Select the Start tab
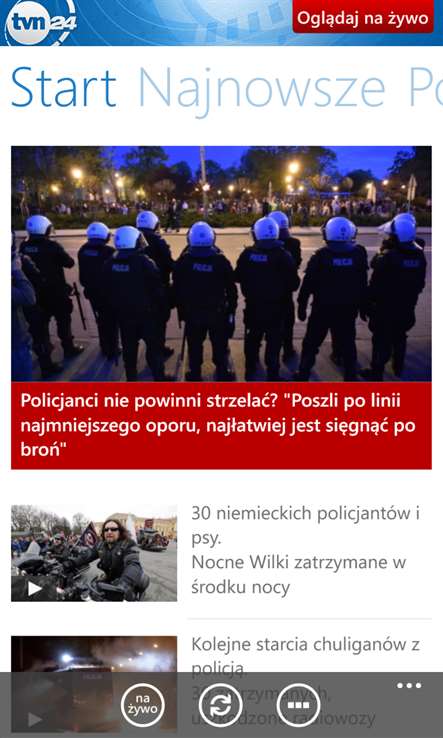443x738 pixels. pyautogui.click(x=64, y=88)
